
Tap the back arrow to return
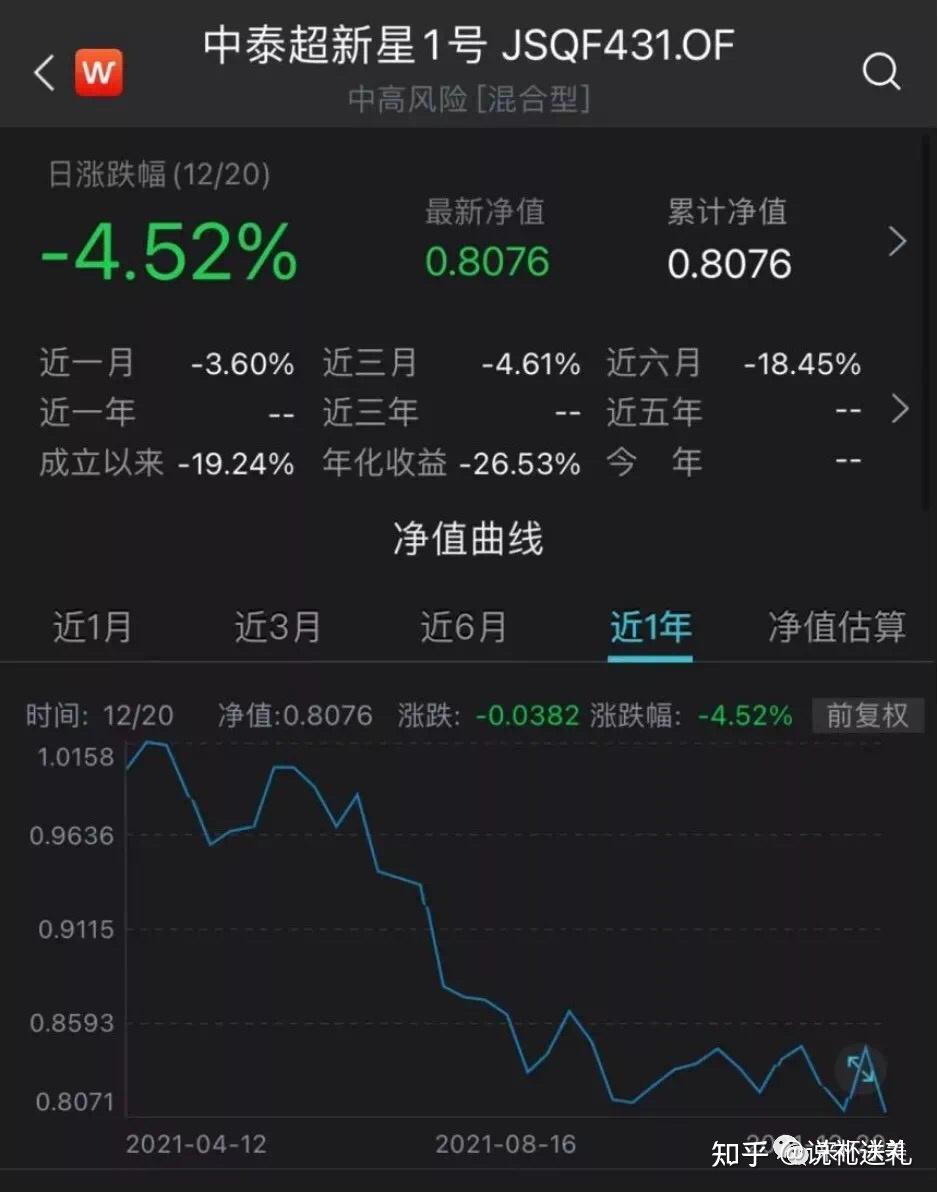tap(42, 73)
